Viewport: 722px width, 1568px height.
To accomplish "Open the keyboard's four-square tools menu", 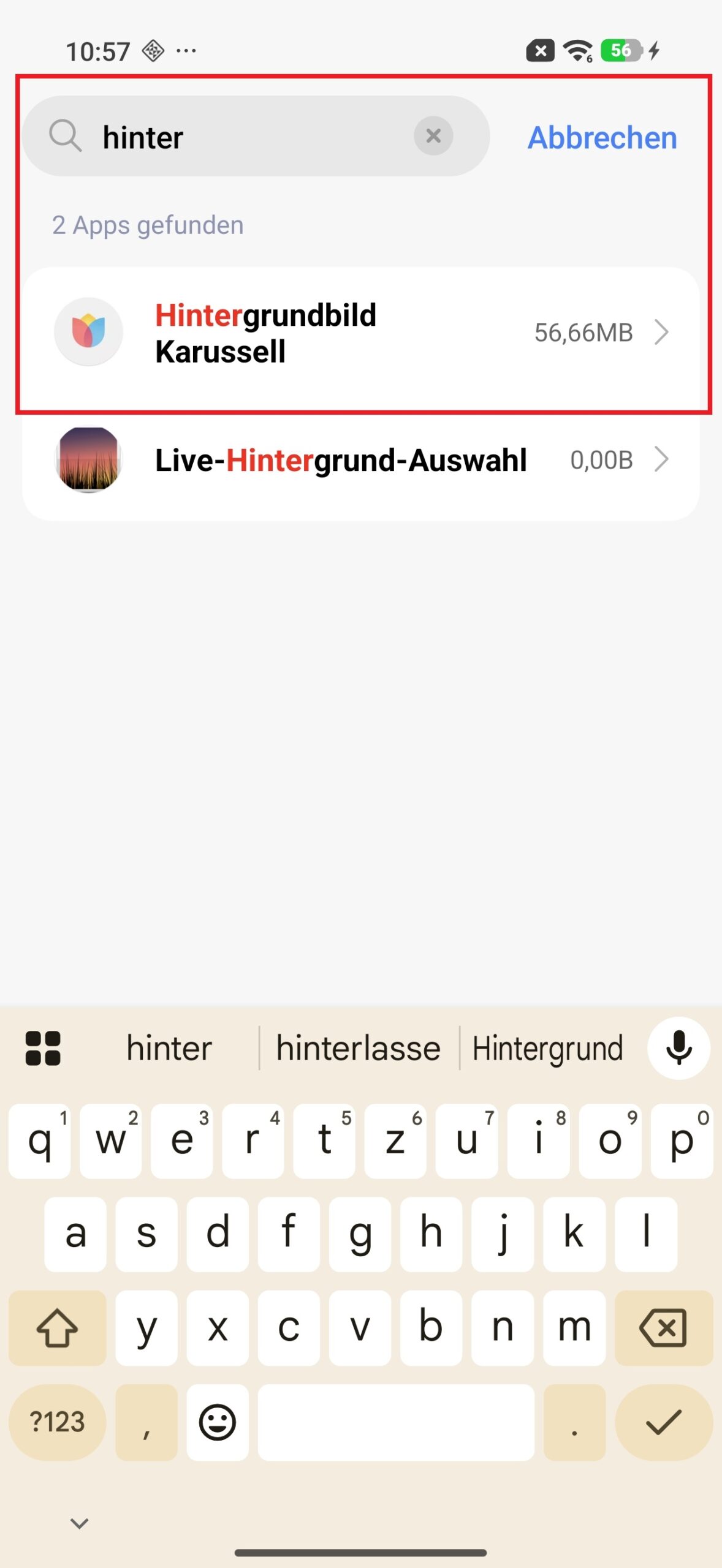I will click(43, 1049).
